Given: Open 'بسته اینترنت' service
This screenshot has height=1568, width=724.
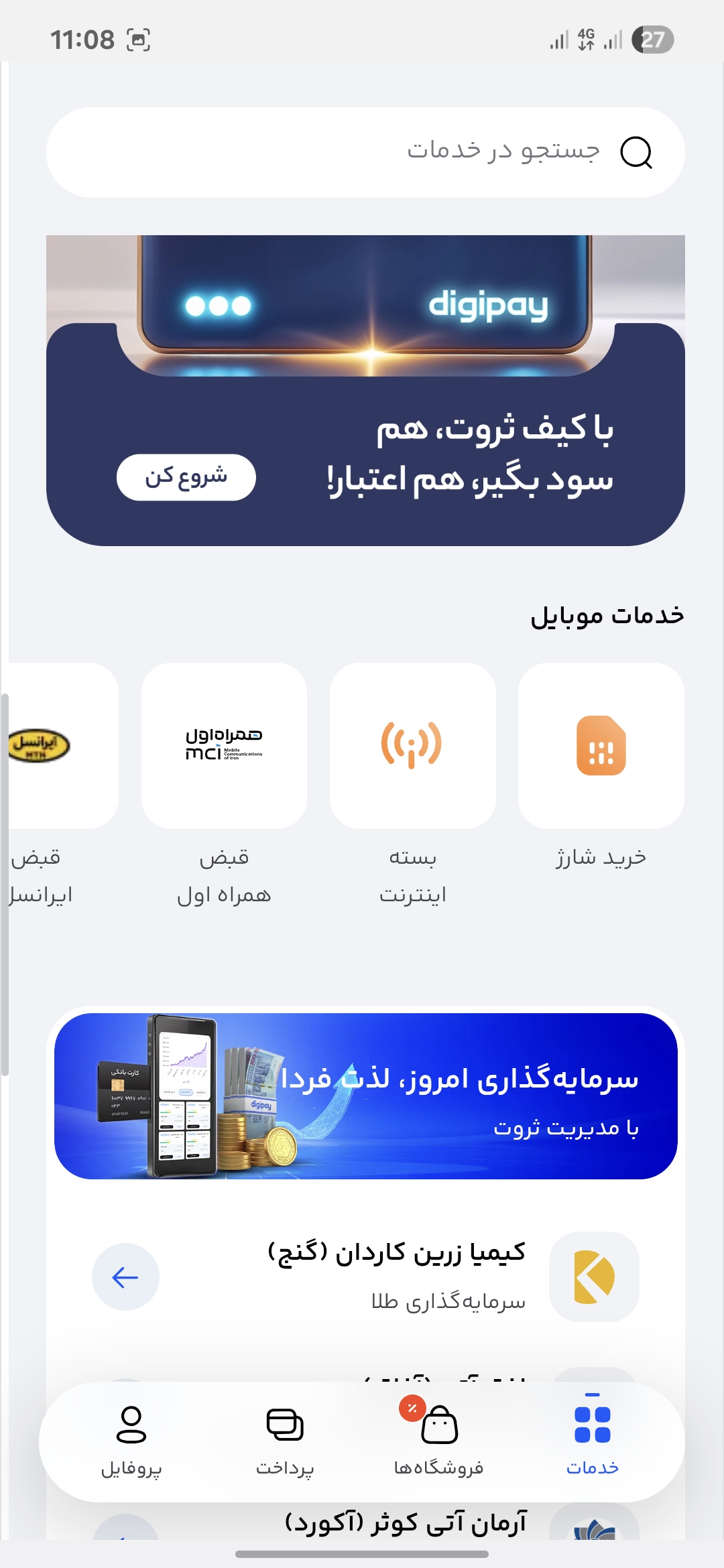Looking at the screenshot, I should point(412,746).
